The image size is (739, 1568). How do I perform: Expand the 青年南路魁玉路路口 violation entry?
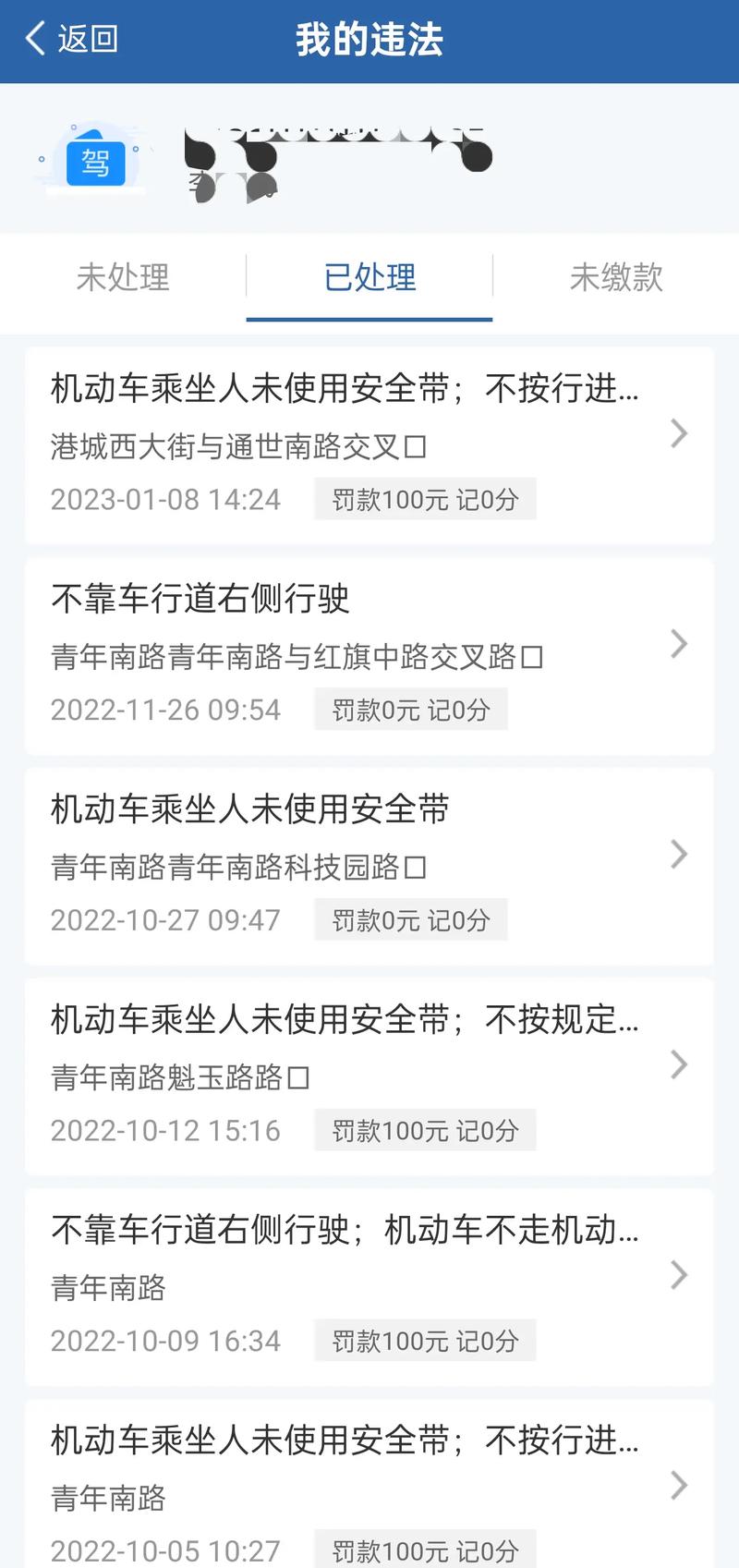click(369, 1065)
